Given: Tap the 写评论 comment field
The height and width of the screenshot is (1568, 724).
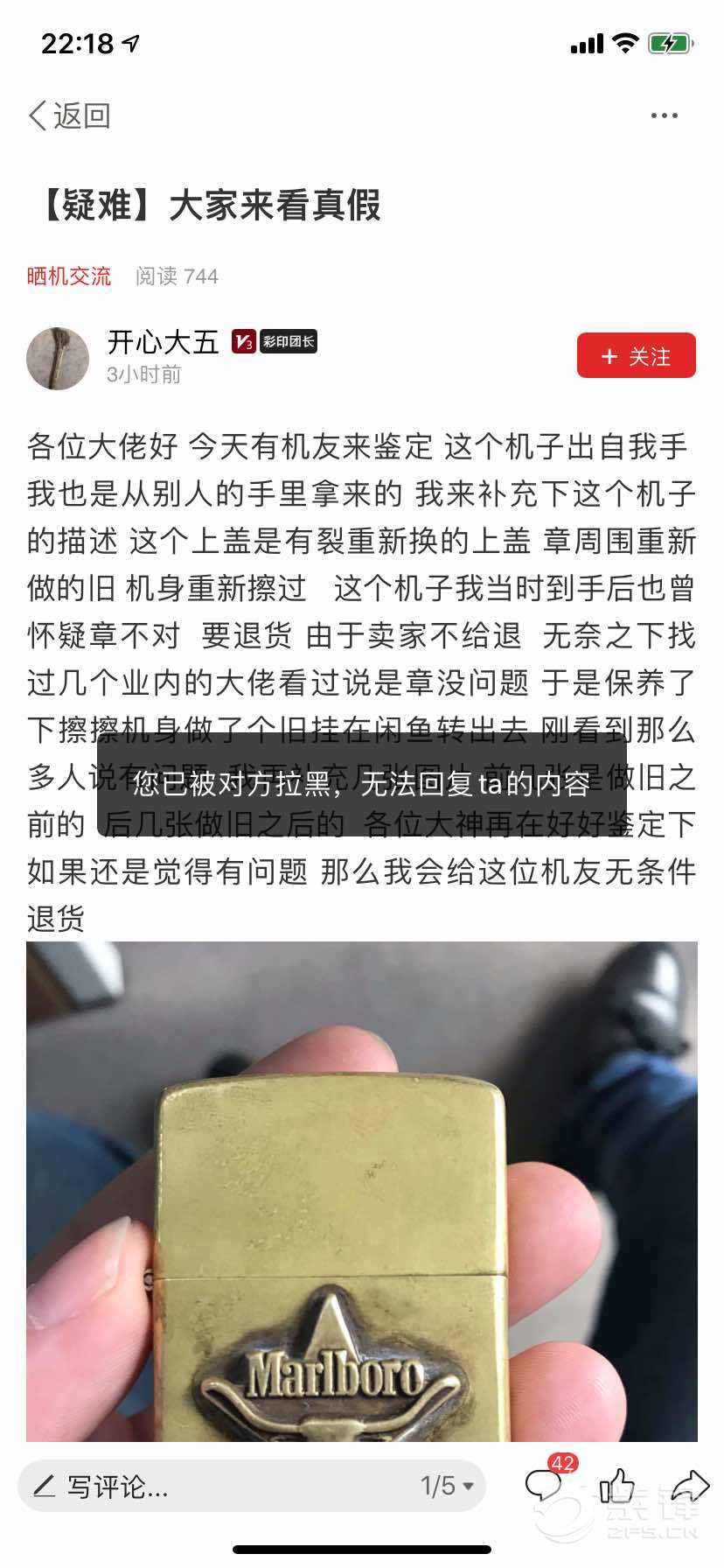Looking at the screenshot, I should click(210, 1486).
